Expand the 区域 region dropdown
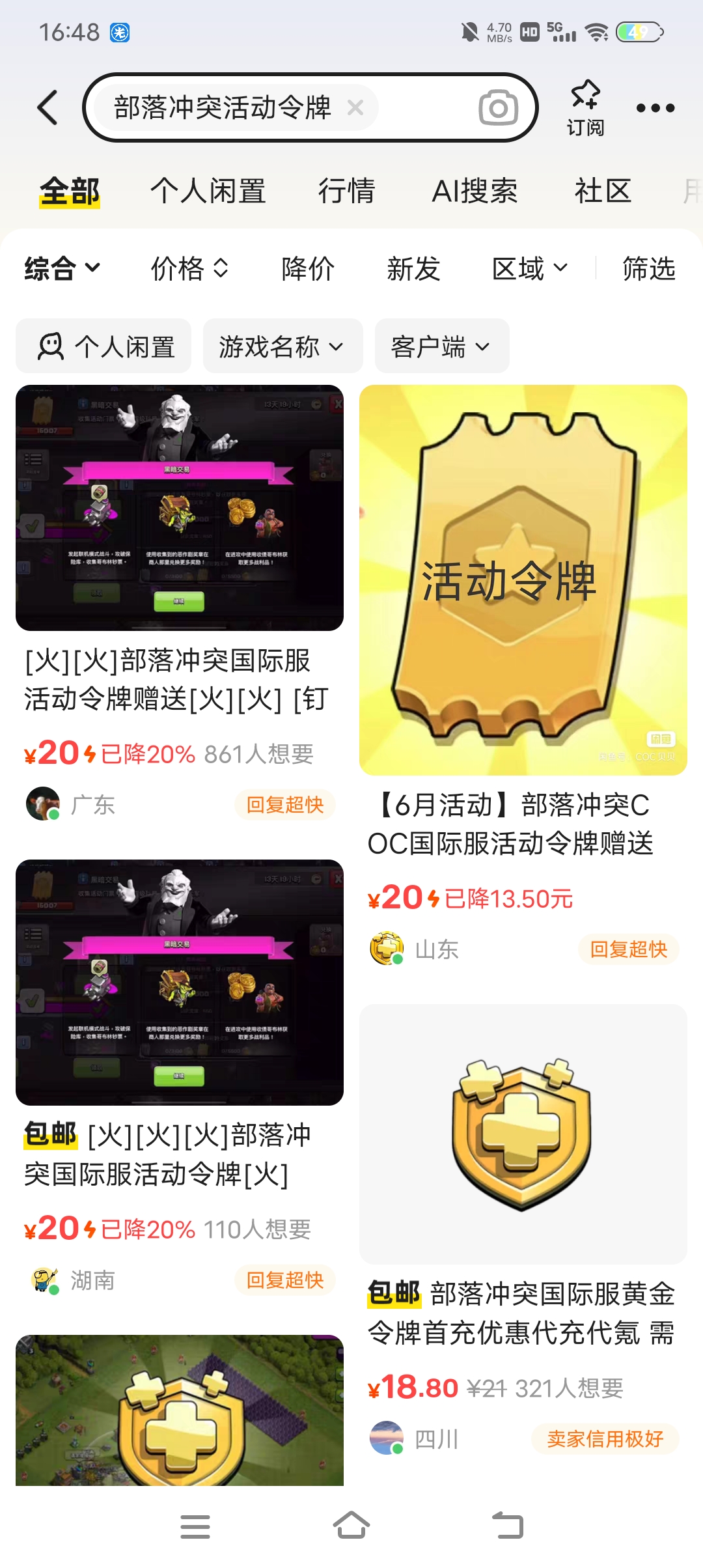The width and height of the screenshot is (703, 1568). (x=530, y=268)
